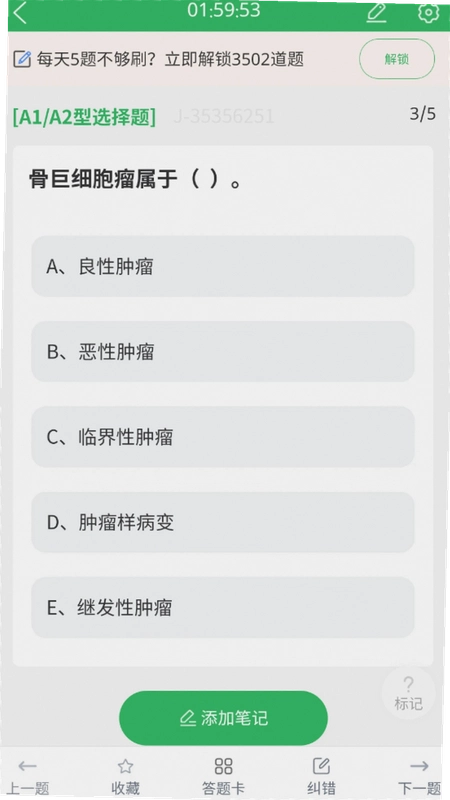Advance to next question 下一题

419,777
